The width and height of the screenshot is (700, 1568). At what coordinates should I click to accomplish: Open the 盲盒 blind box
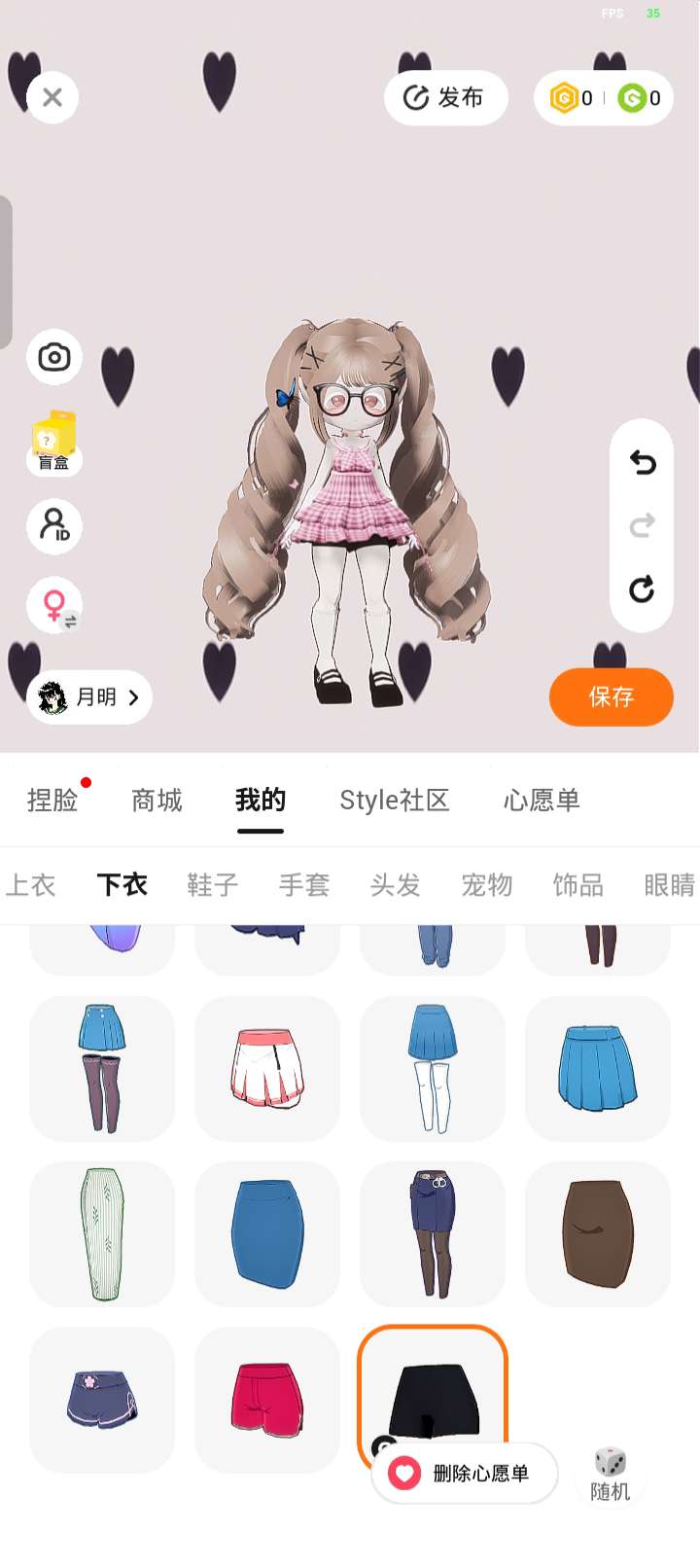point(54,442)
